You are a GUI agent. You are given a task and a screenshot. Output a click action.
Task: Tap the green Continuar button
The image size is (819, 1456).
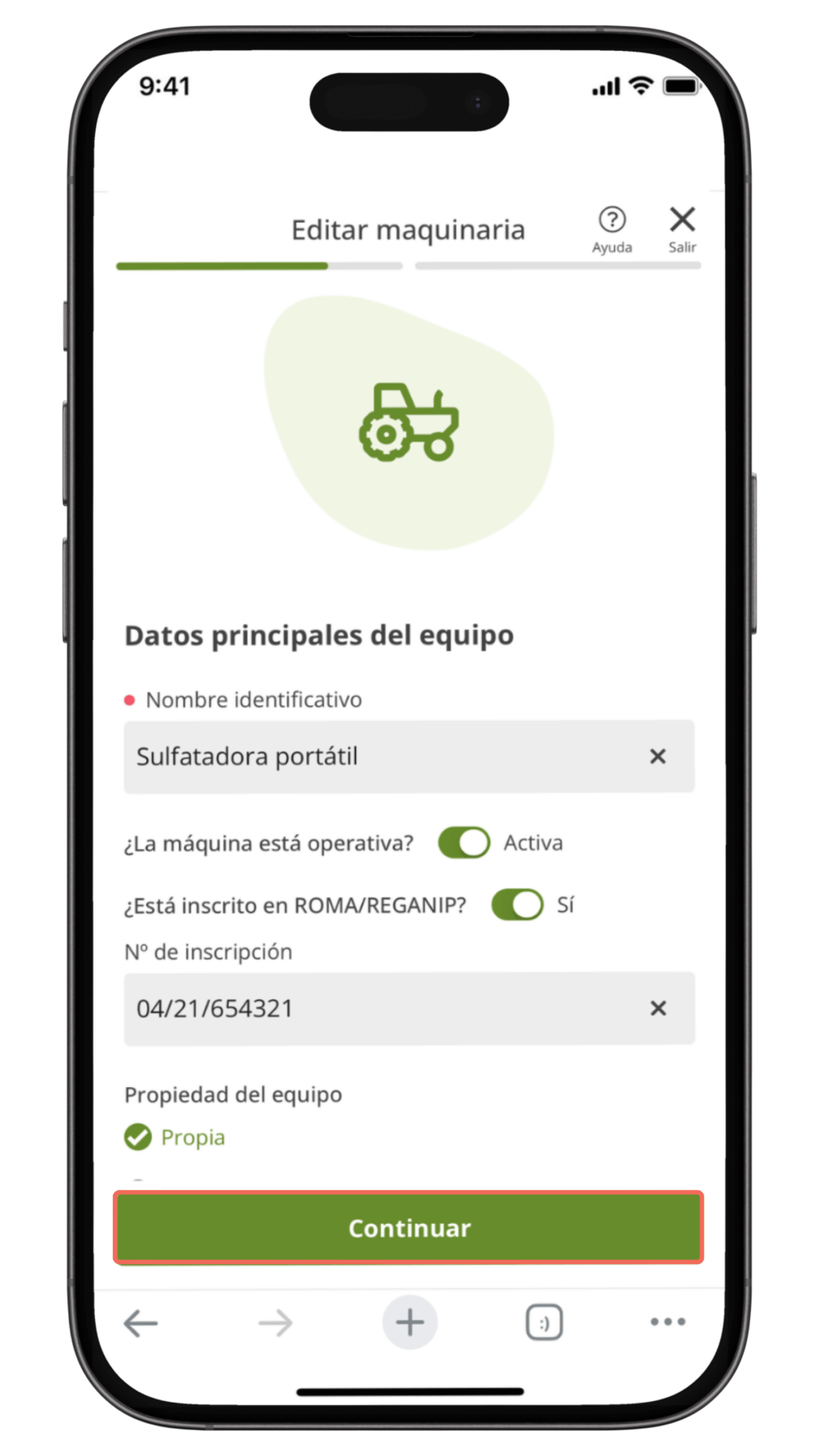(x=408, y=1227)
